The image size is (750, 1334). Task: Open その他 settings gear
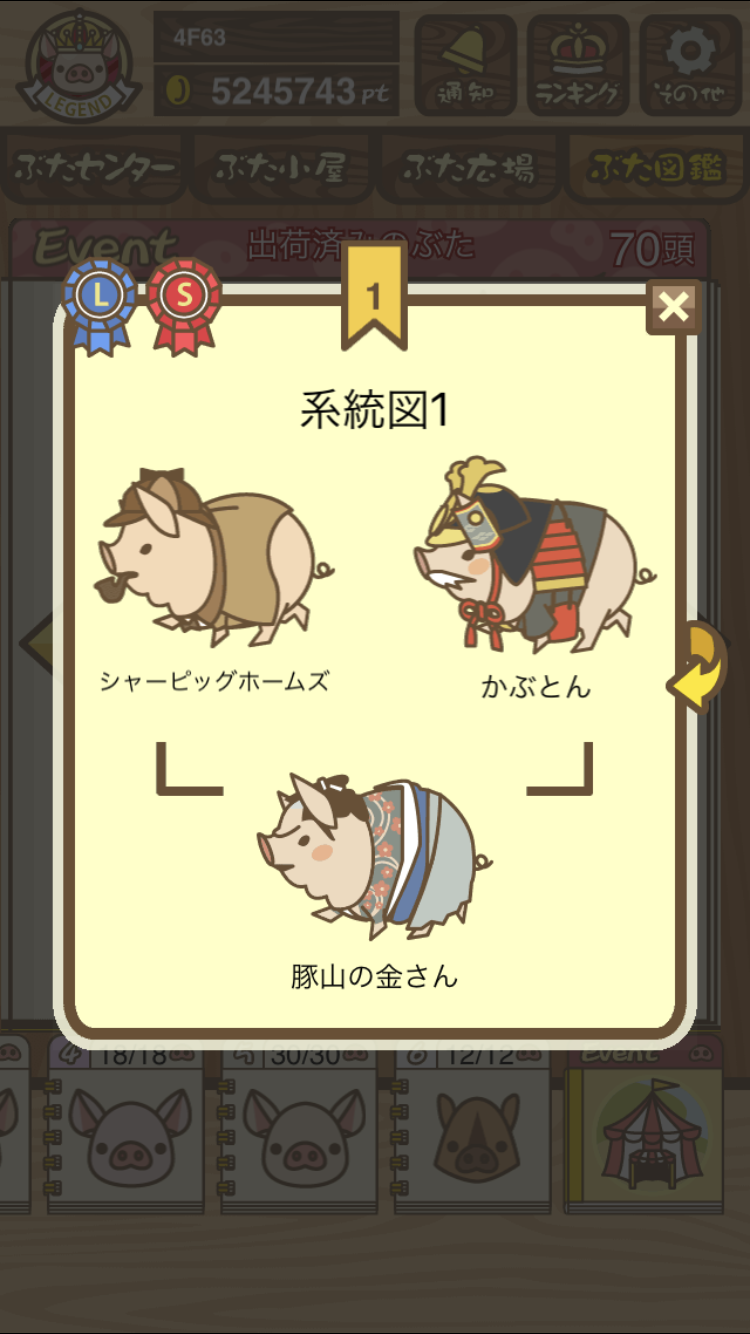(x=690, y=64)
